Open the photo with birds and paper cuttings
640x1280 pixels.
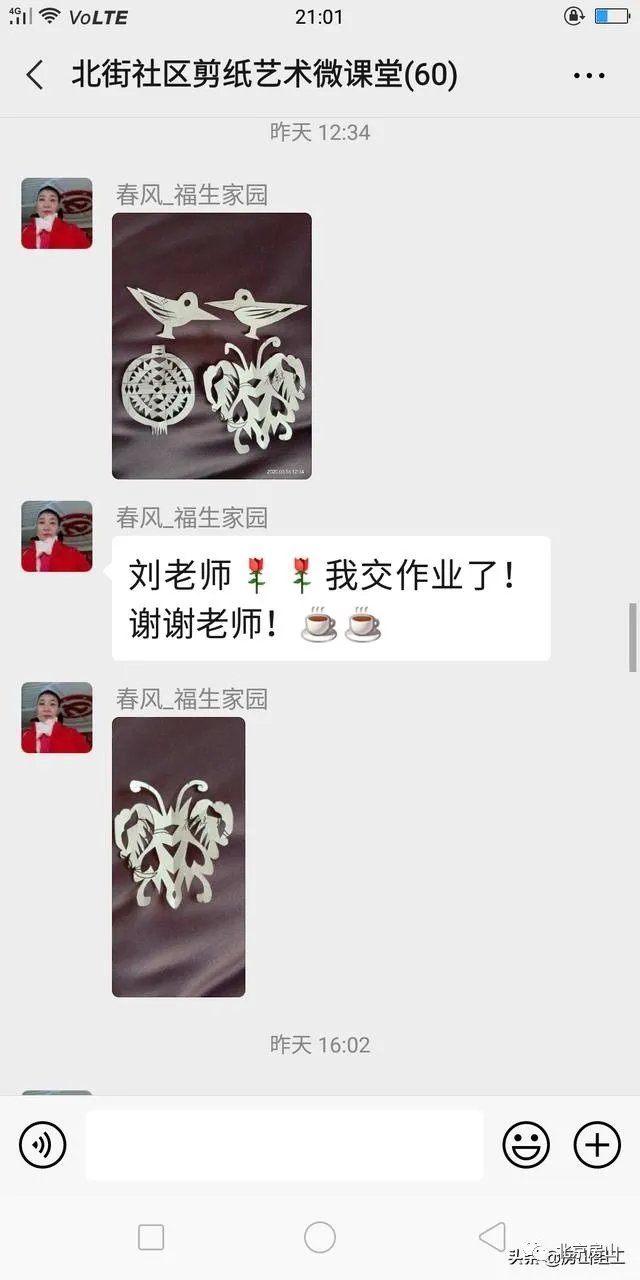coord(211,346)
